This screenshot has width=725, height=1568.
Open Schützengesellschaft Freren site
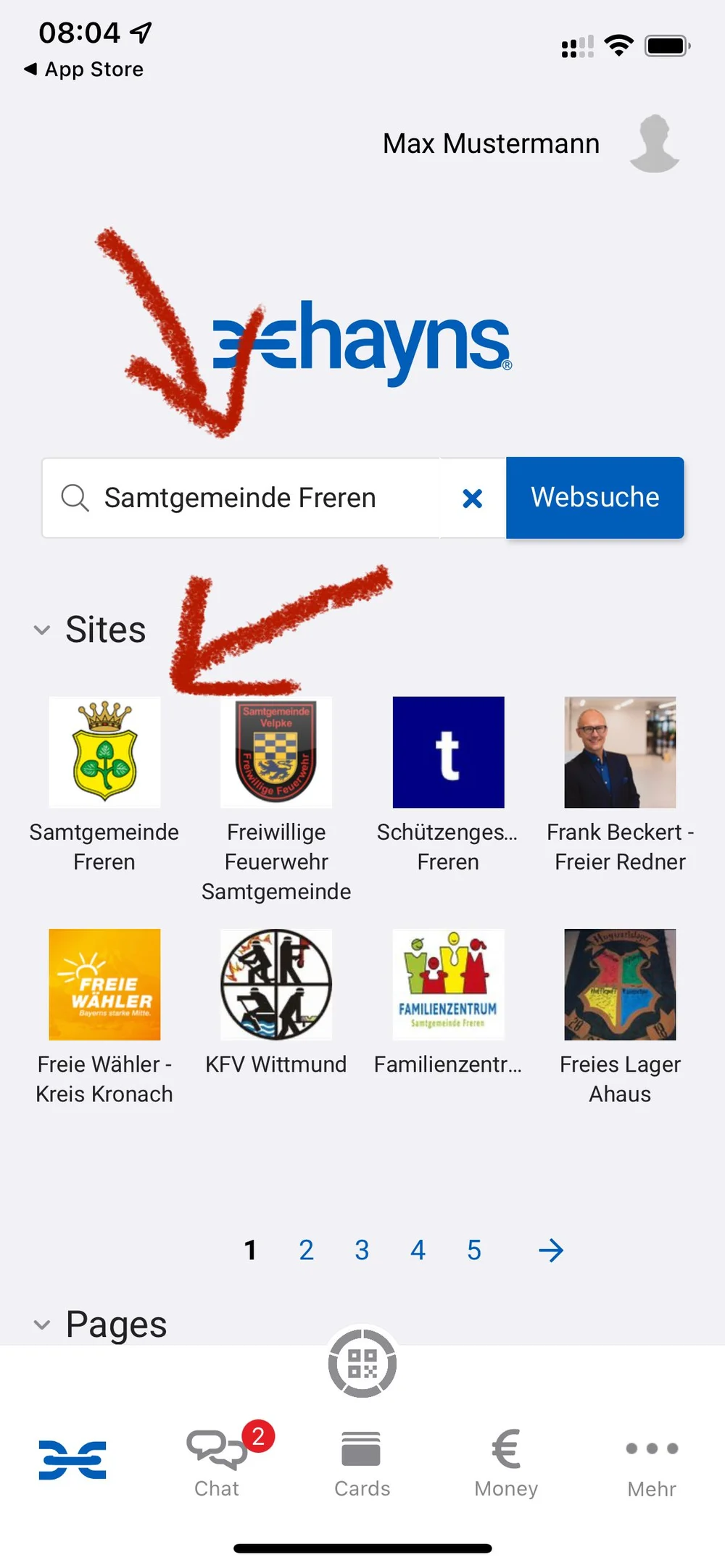[x=448, y=753]
